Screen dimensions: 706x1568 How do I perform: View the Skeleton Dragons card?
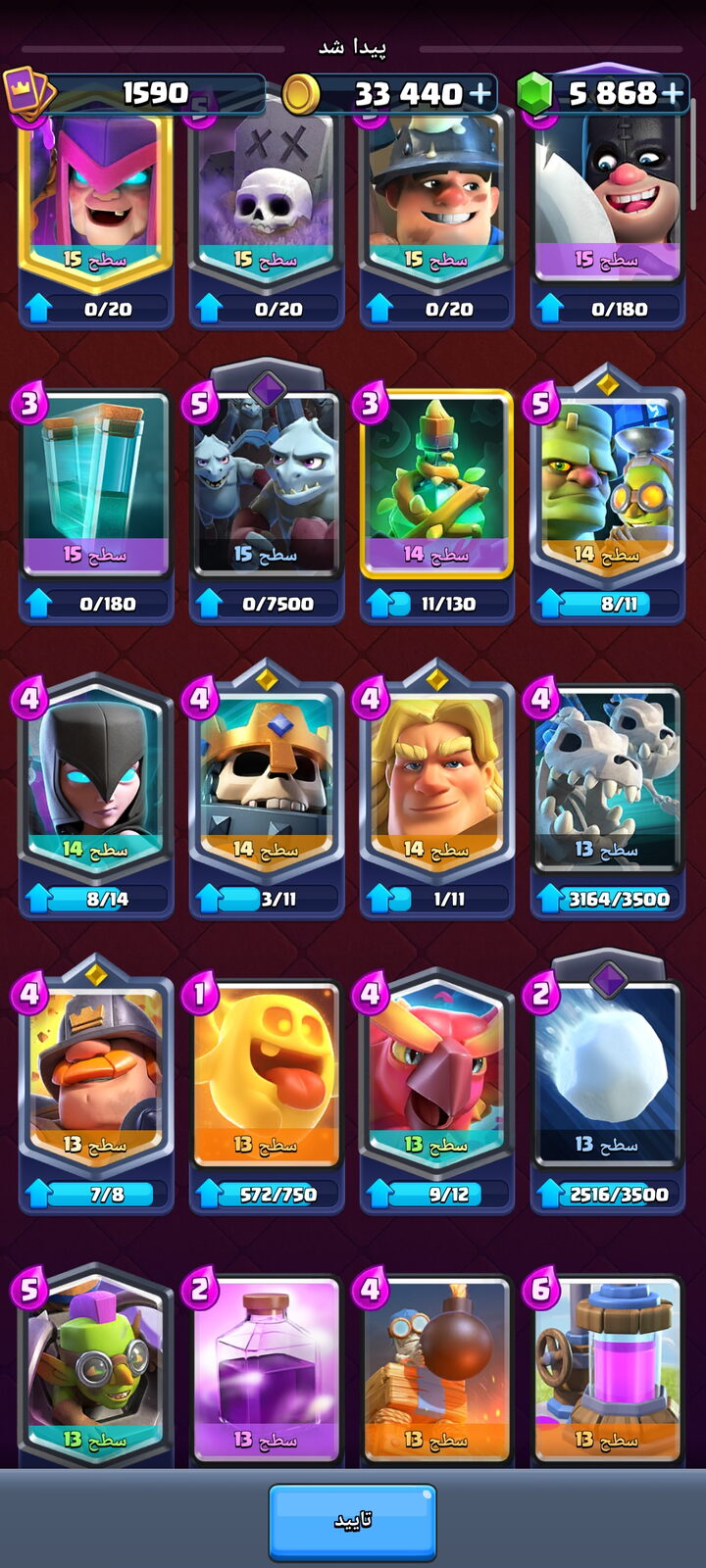608,799
